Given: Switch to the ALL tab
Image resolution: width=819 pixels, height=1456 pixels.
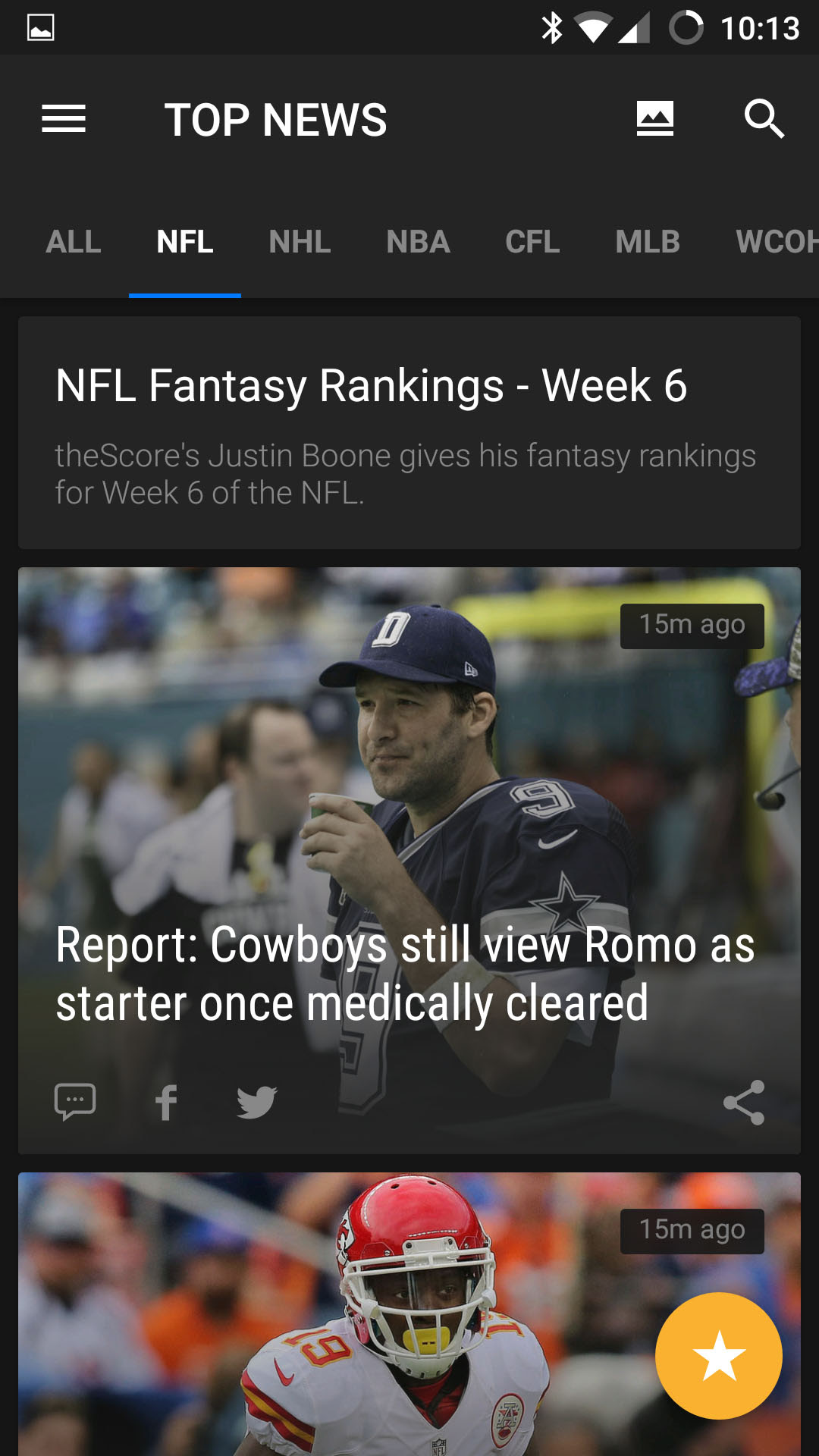Looking at the screenshot, I should point(74,242).
